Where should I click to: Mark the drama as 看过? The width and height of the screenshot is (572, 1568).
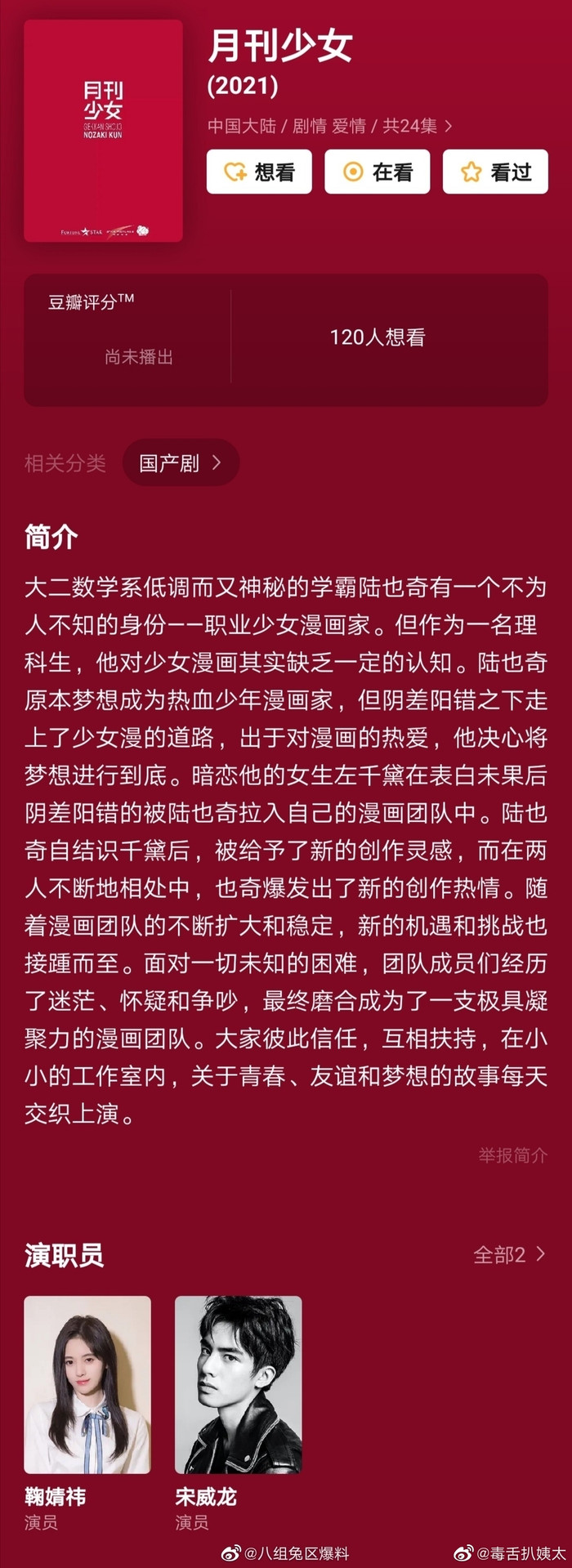coord(495,172)
